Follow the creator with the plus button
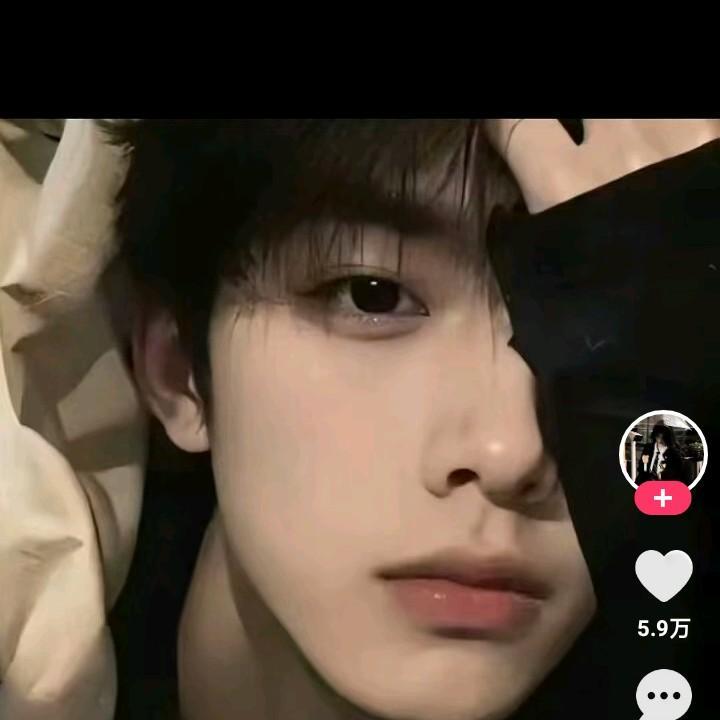Screen dimensions: 720x720 click(663, 497)
